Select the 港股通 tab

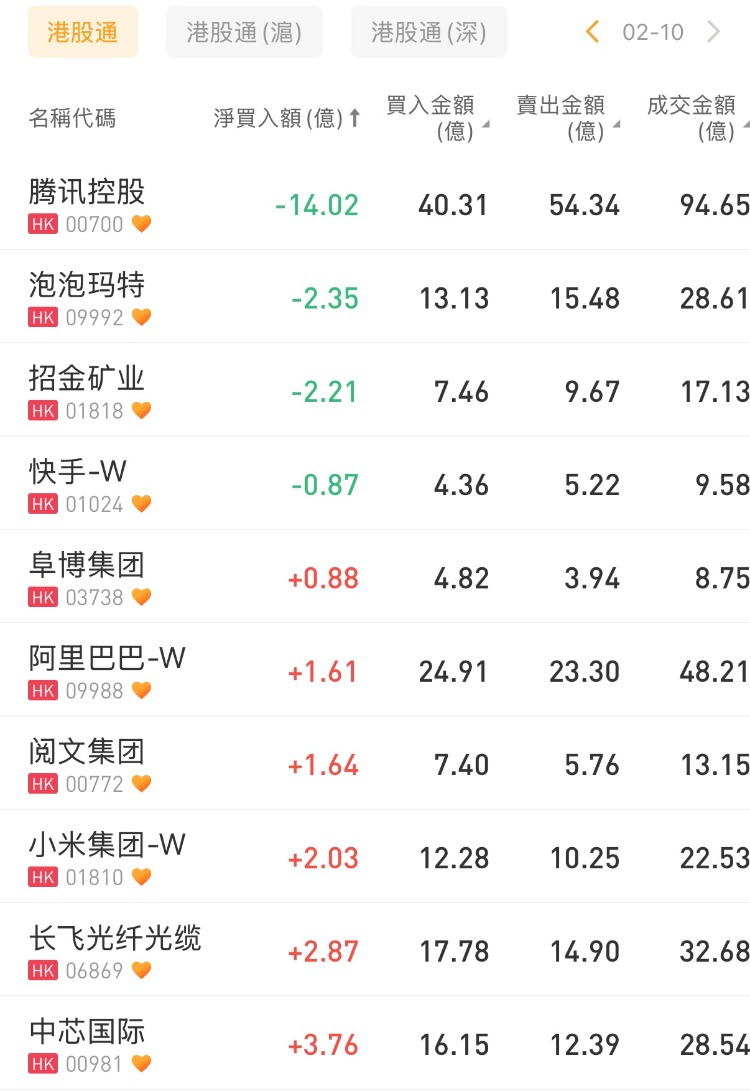tap(82, 32)
